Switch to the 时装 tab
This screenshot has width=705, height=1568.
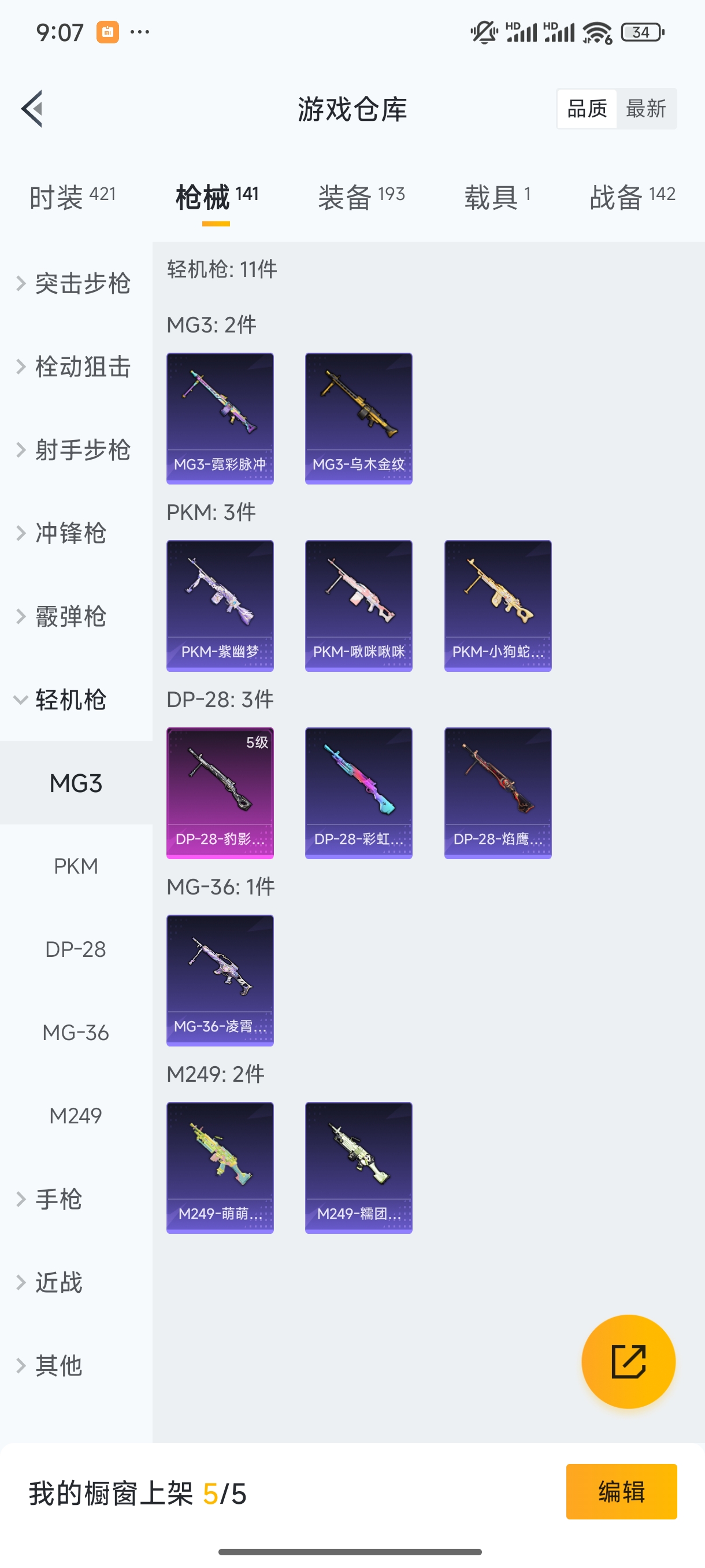coord(72,197)
